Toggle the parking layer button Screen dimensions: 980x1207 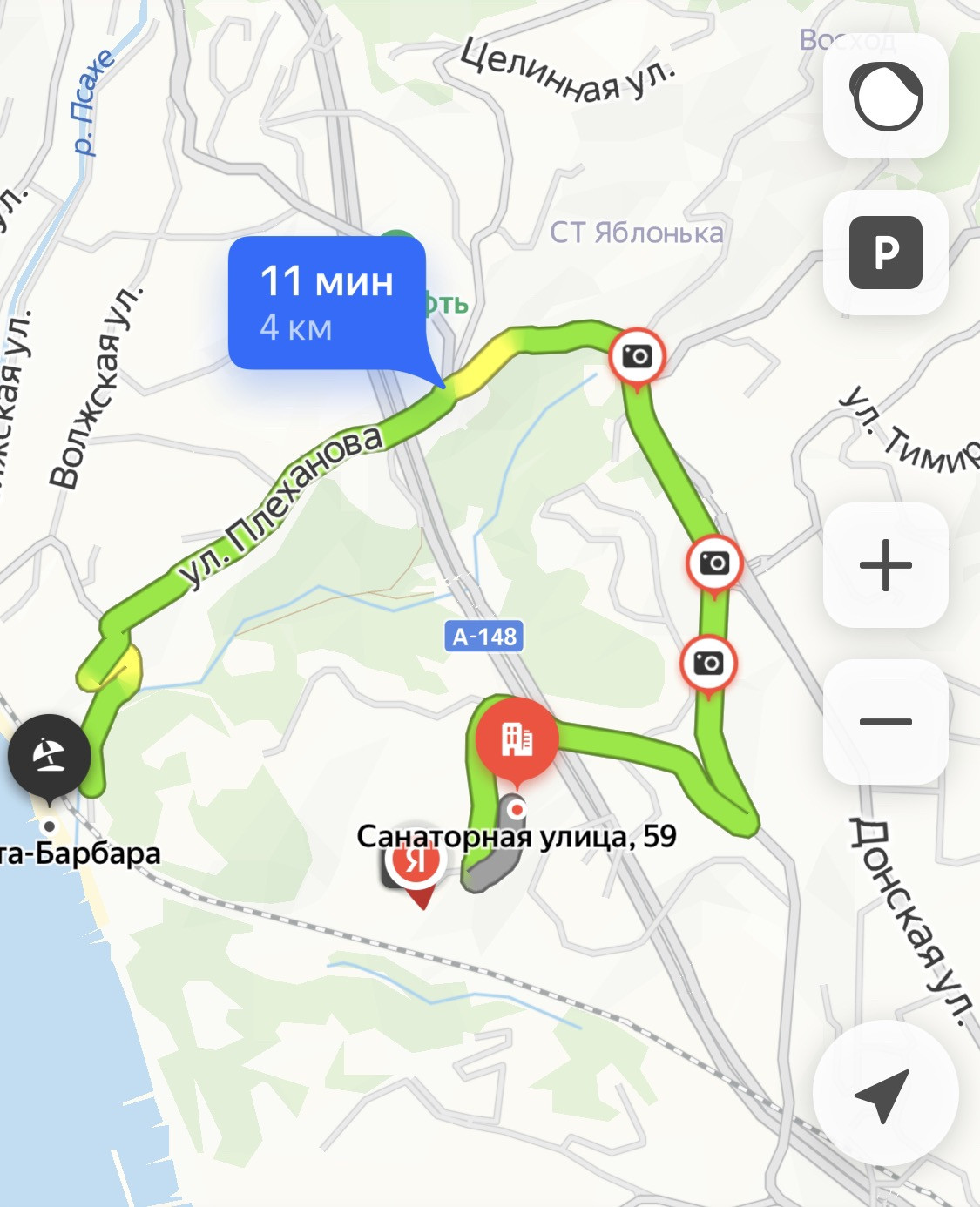886,253
